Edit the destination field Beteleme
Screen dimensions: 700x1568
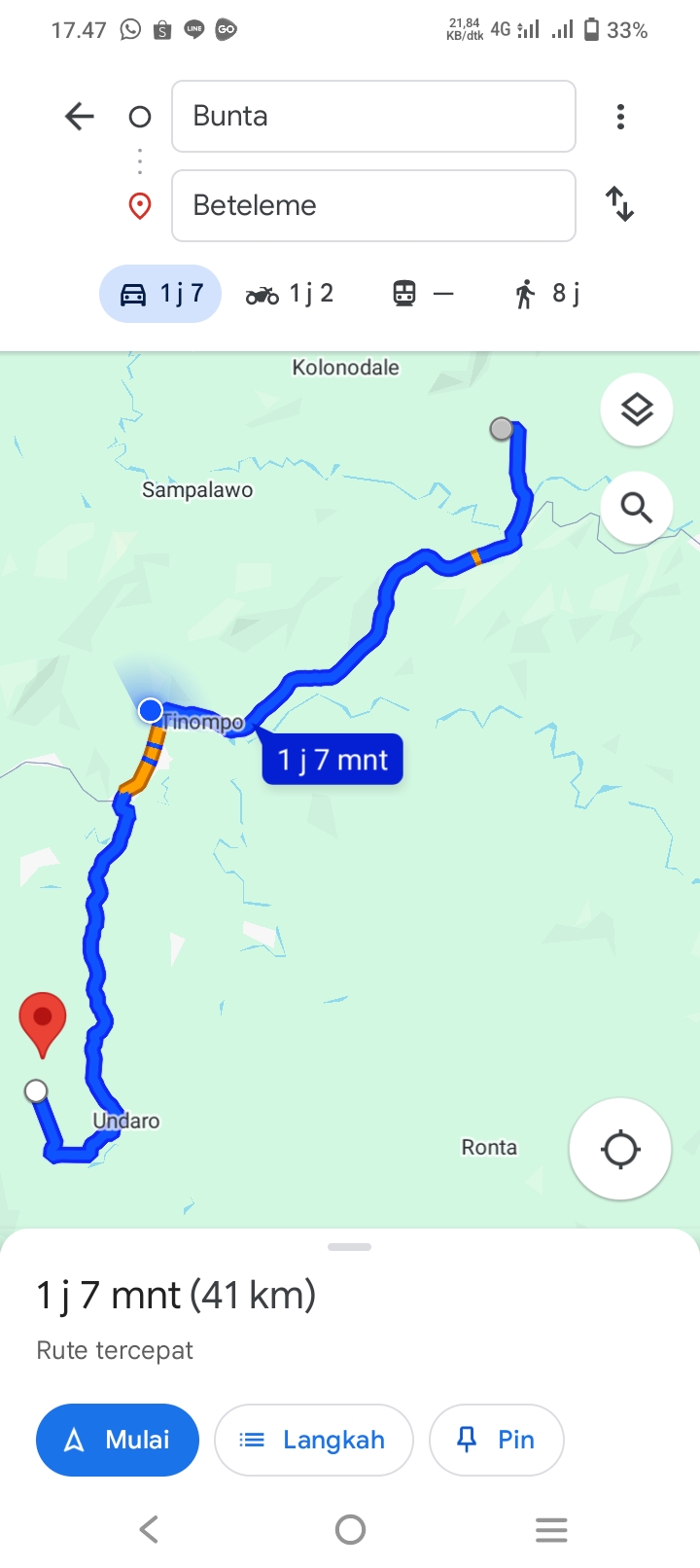tap(373, 205)
